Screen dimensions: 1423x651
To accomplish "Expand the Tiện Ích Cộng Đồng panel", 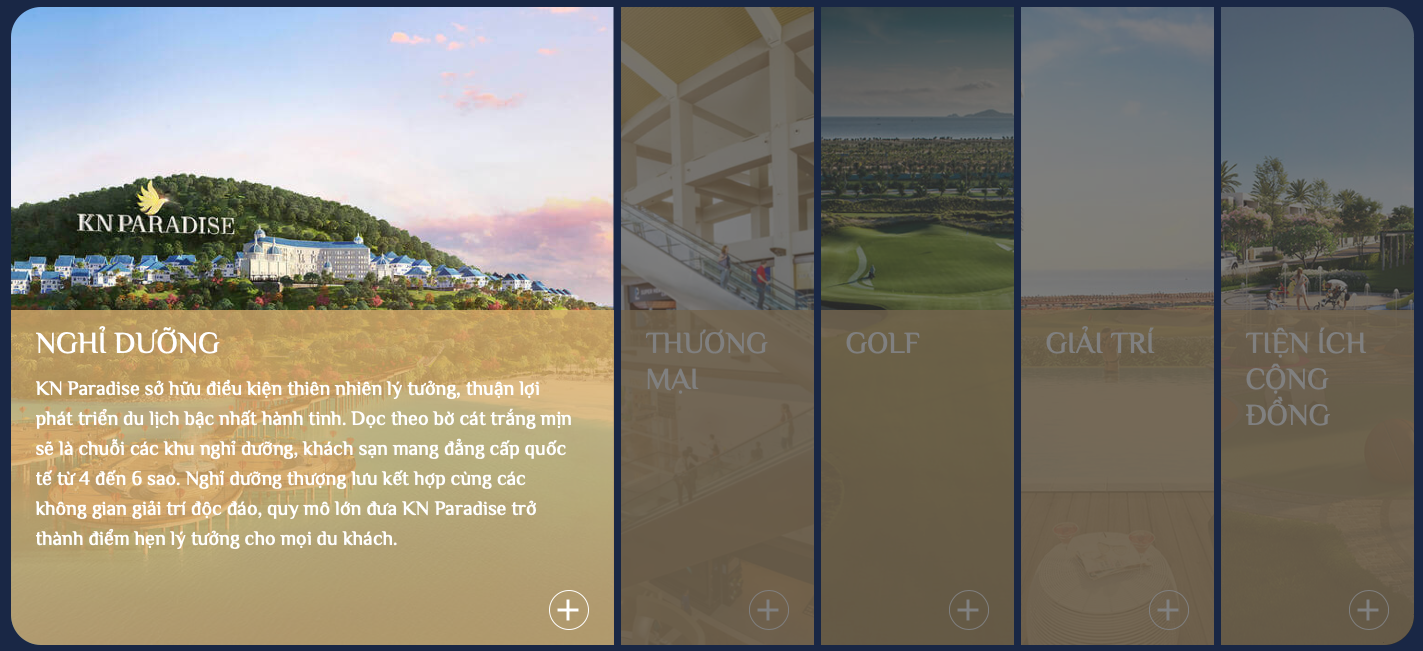I will pos(1368,610).
